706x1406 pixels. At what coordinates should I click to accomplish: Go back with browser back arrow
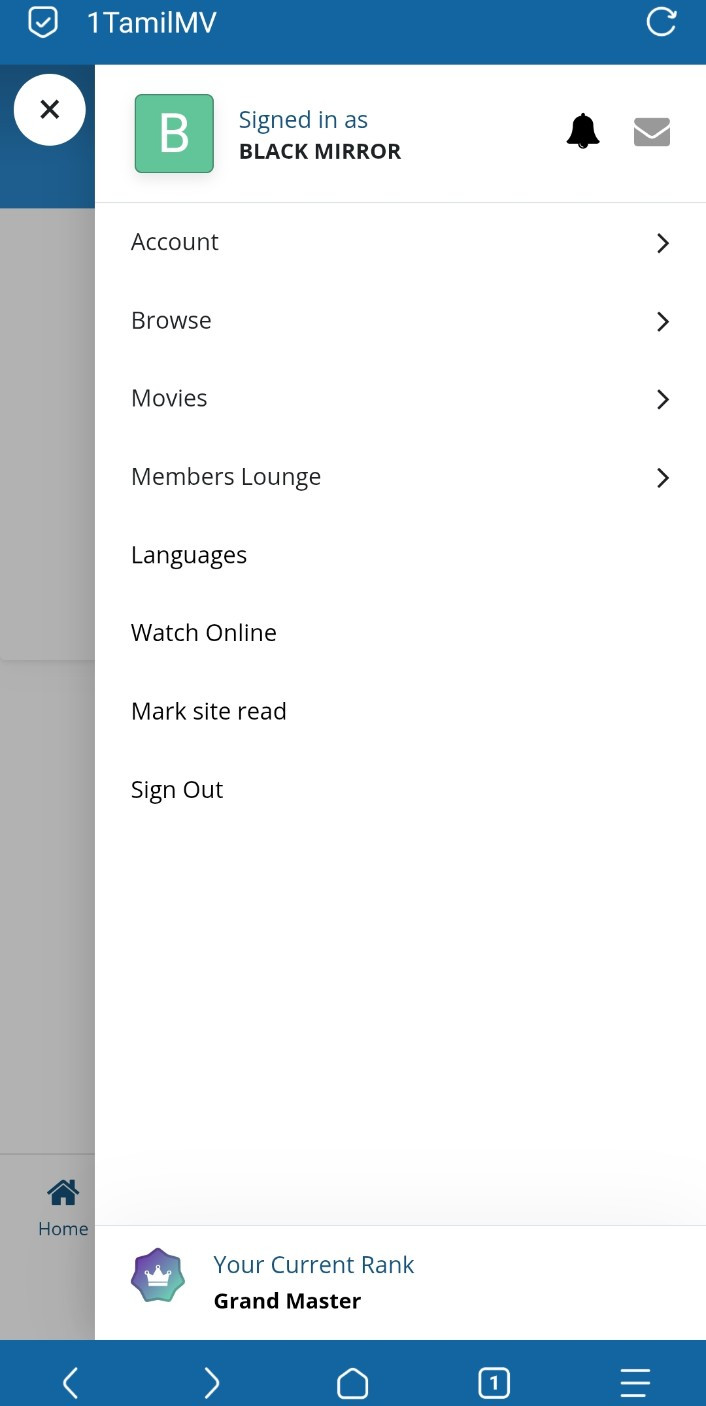(70, 1383)
